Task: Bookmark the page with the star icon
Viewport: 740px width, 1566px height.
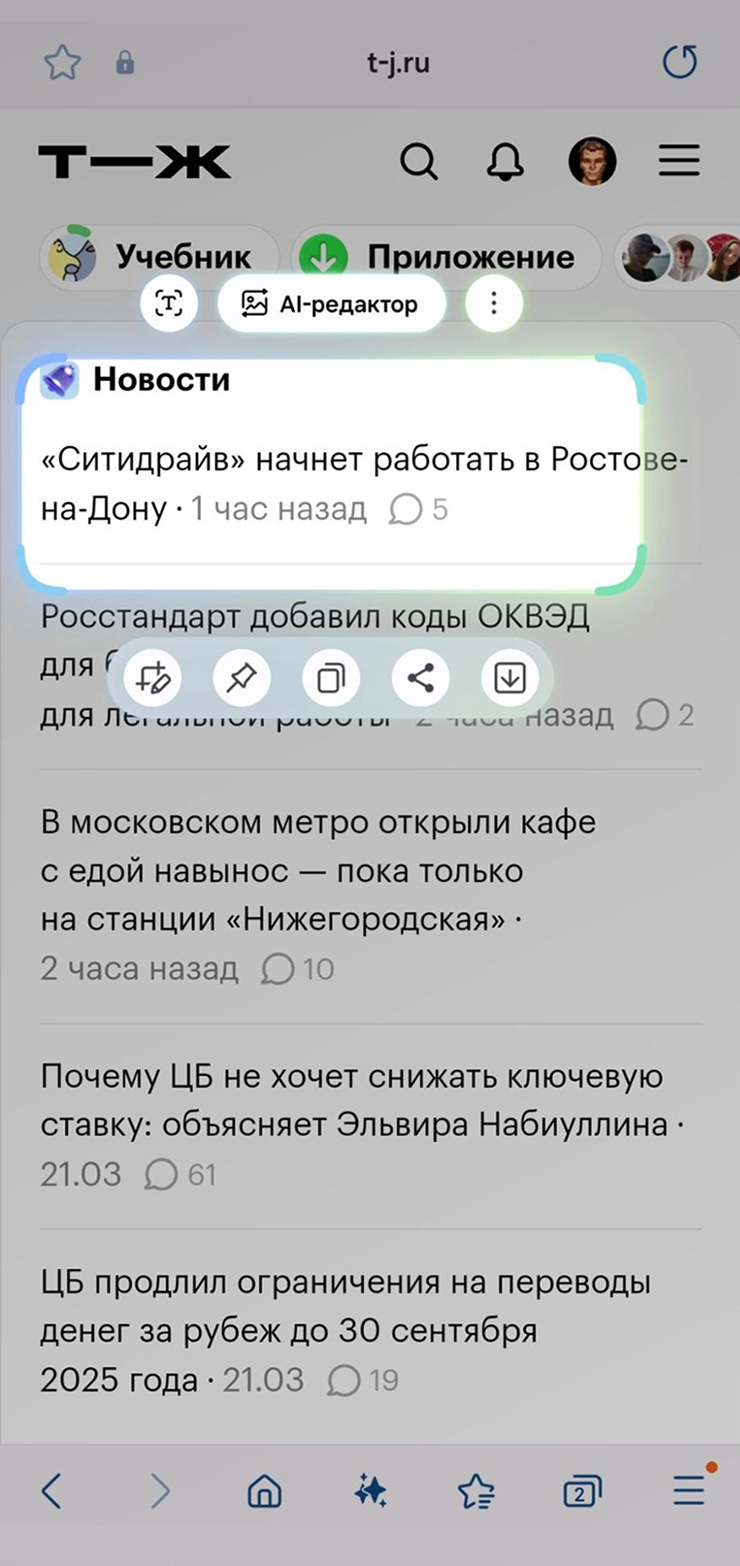Action: point(62,64)
